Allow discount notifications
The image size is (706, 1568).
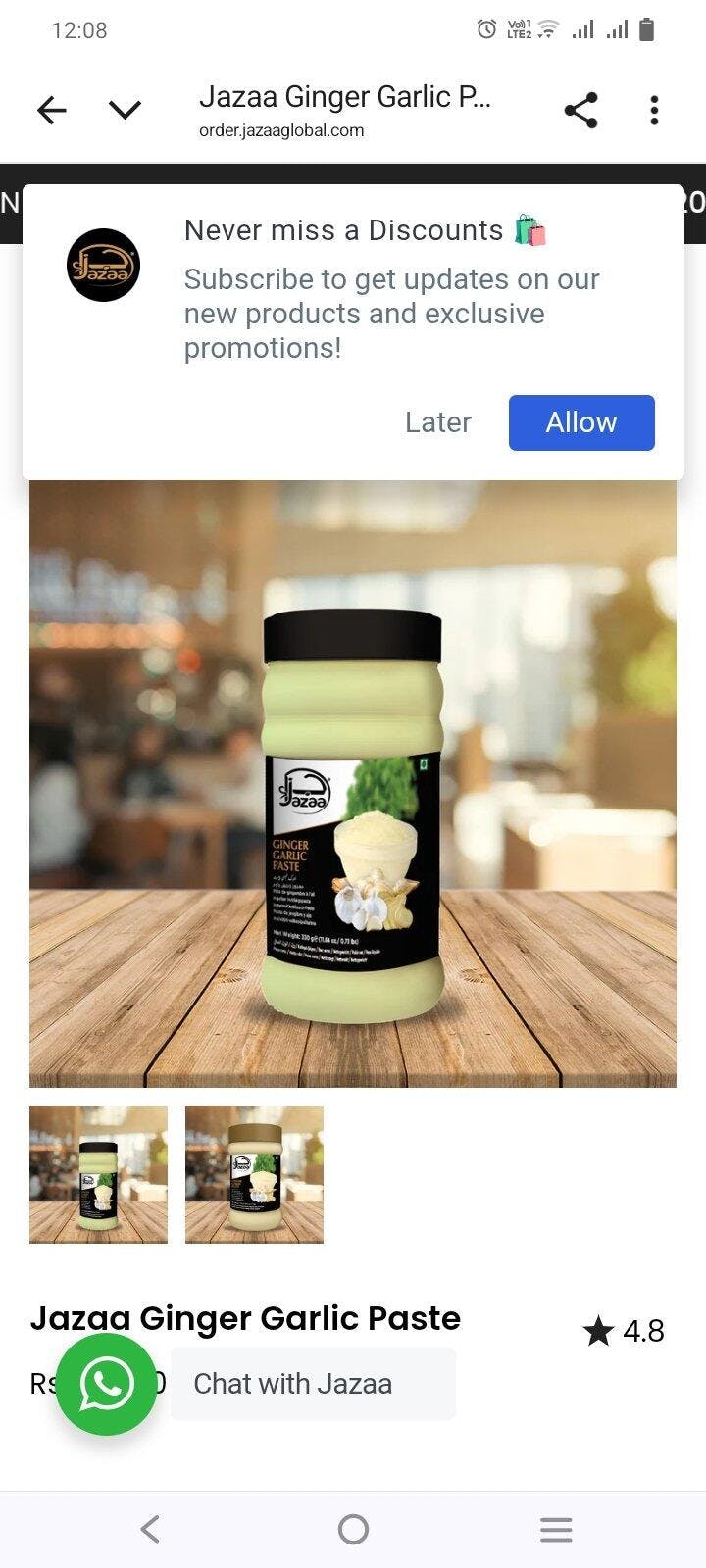click(581, 422)
